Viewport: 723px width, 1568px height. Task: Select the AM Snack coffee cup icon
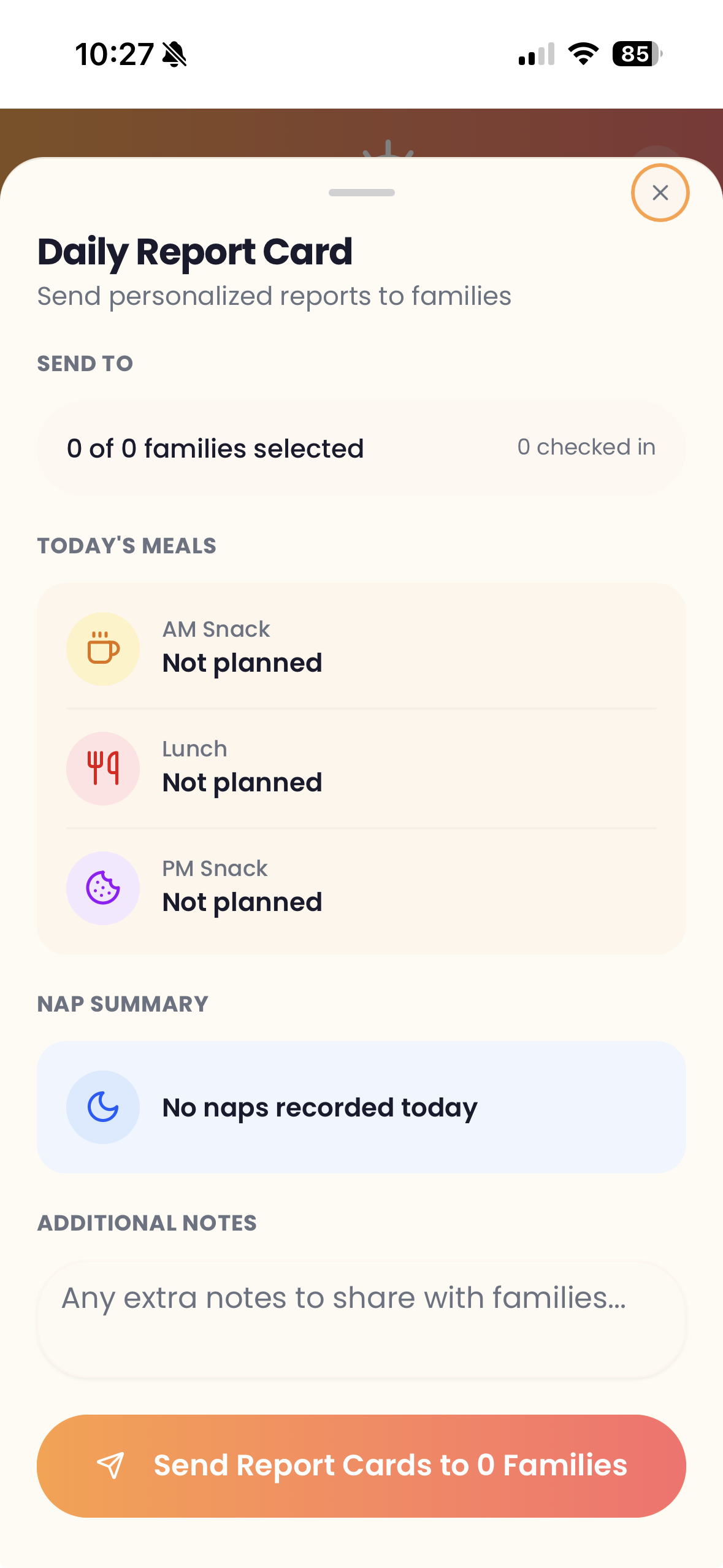coord(103,648)
